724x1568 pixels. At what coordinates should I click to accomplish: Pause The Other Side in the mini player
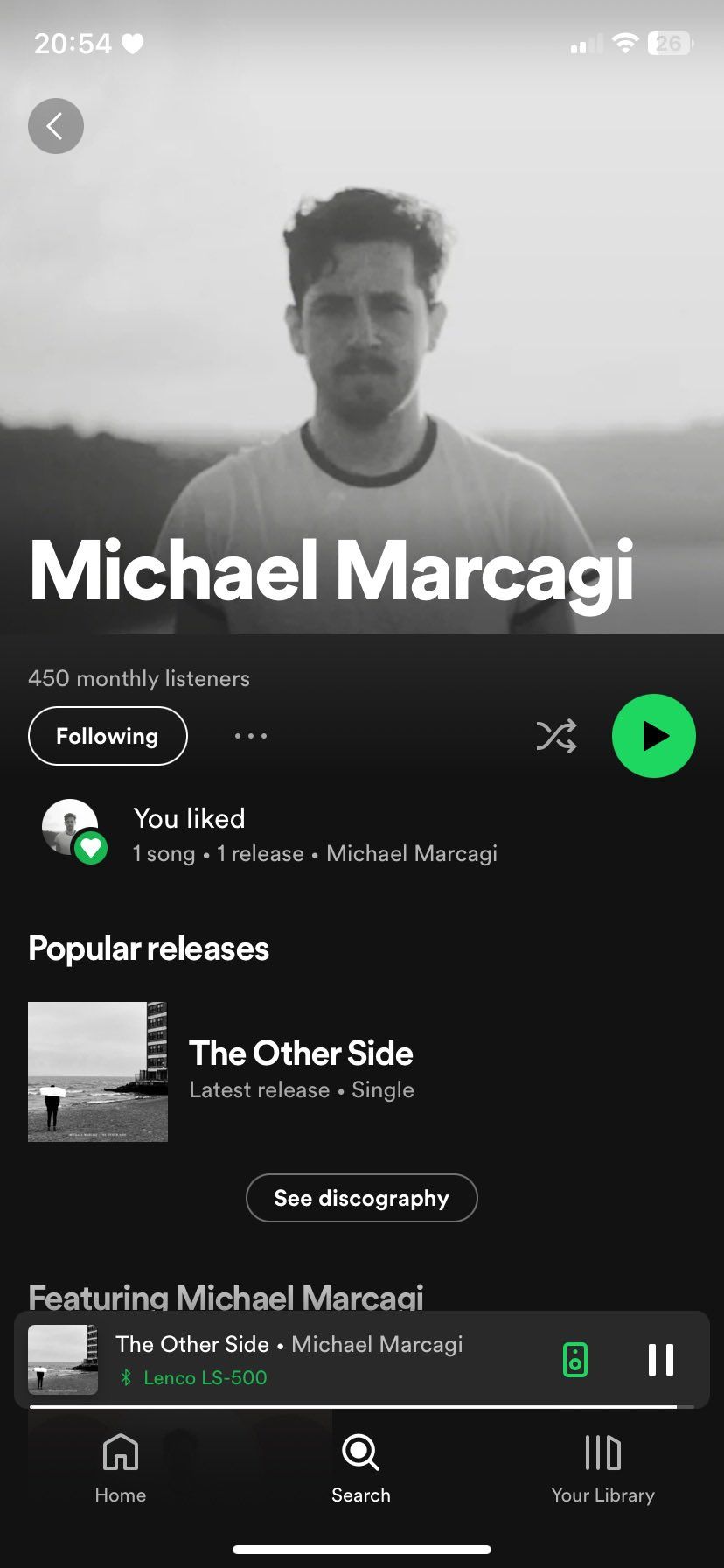tap(660, 1359)
